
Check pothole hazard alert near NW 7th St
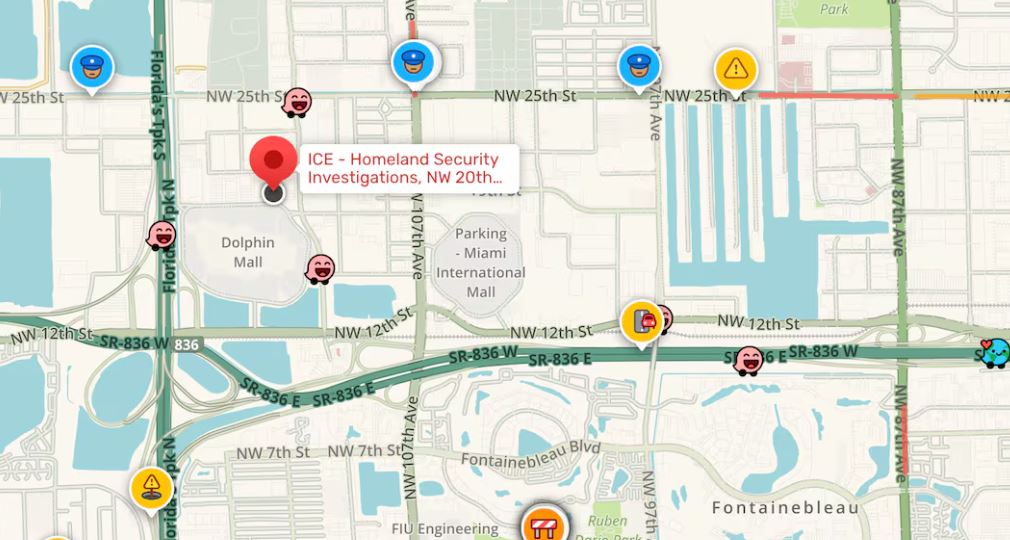click(x=151, y=488)
